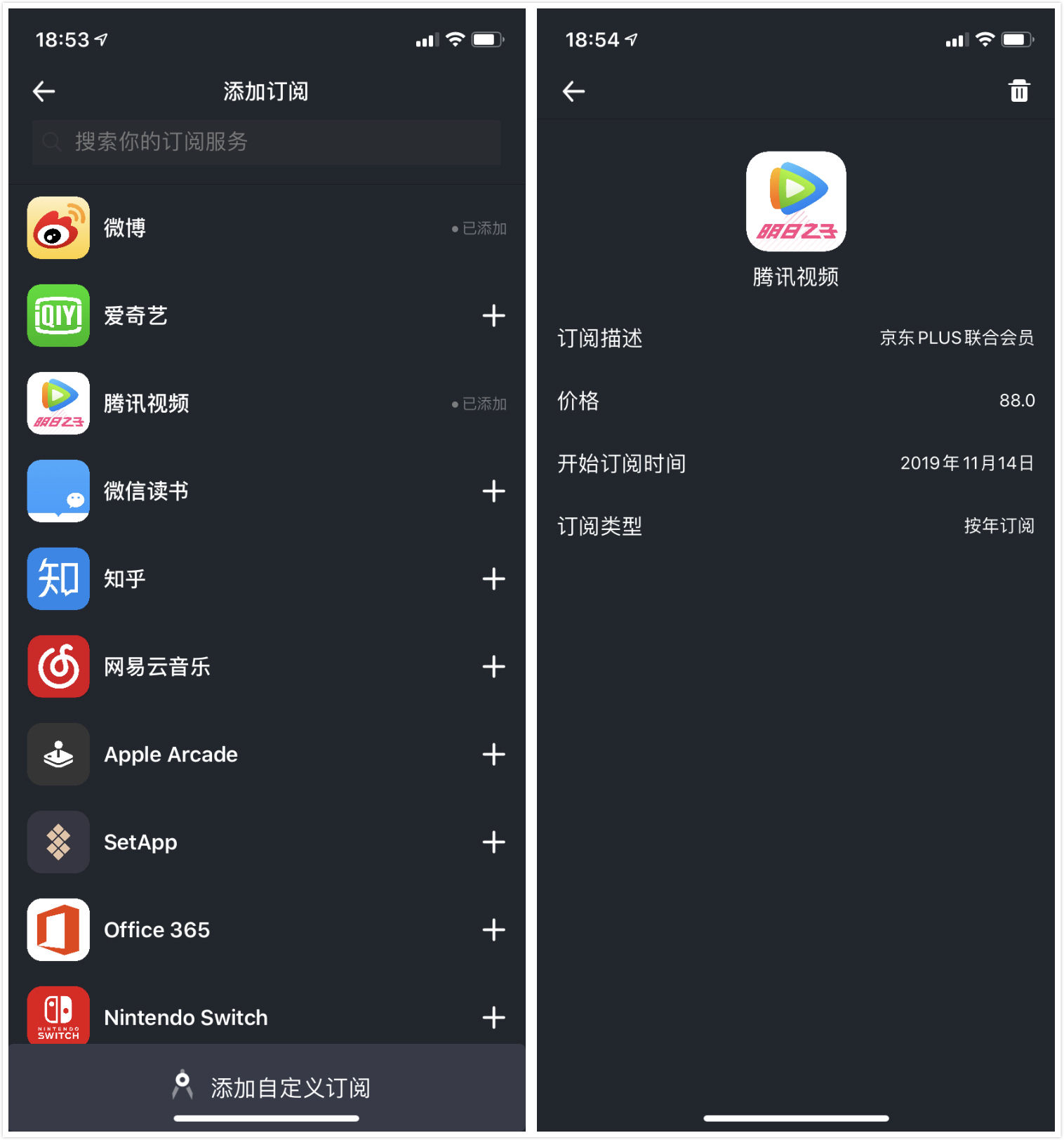Tap the 2019年11月14日 start date value

coord(965,463)
